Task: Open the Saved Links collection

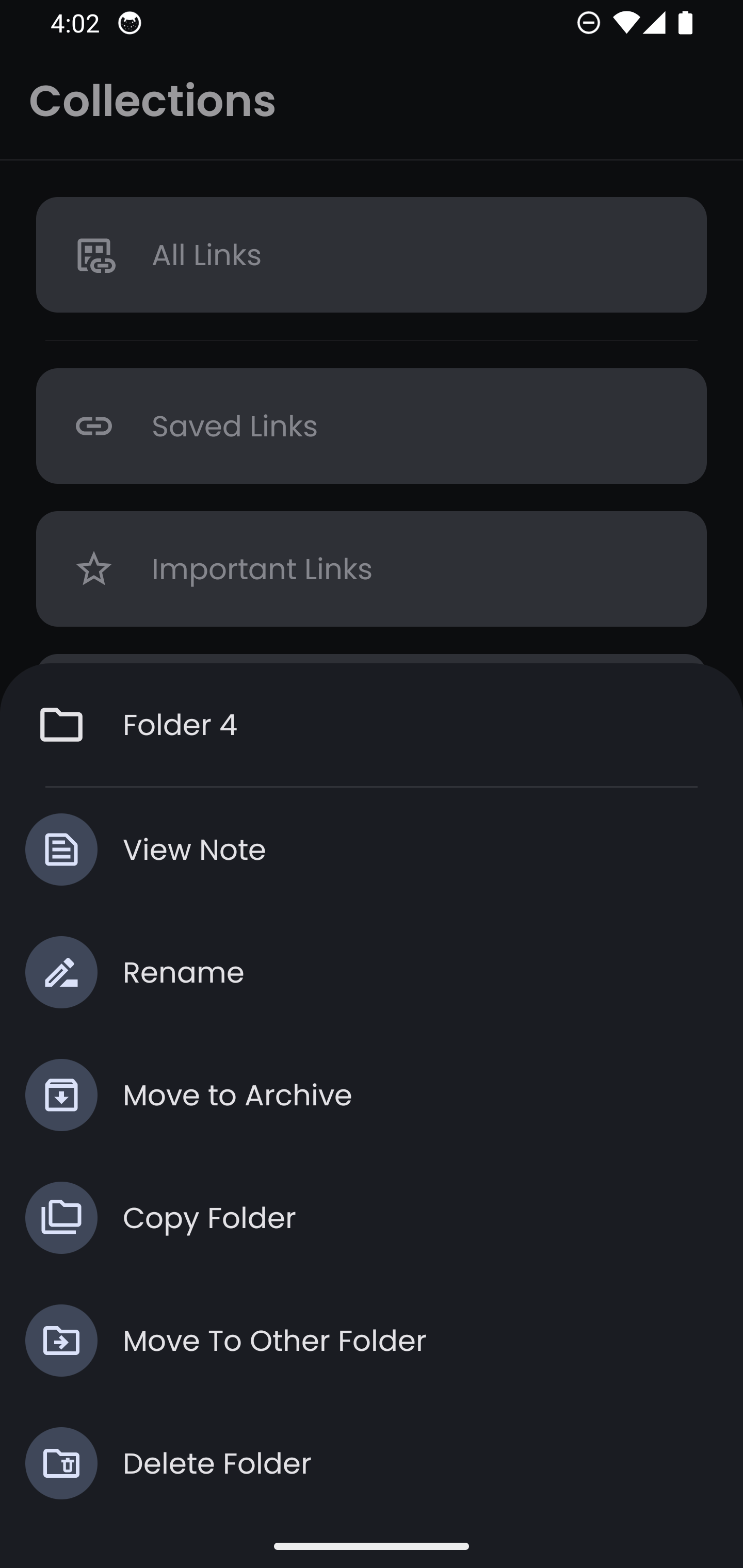Action: tap(371, 426)
